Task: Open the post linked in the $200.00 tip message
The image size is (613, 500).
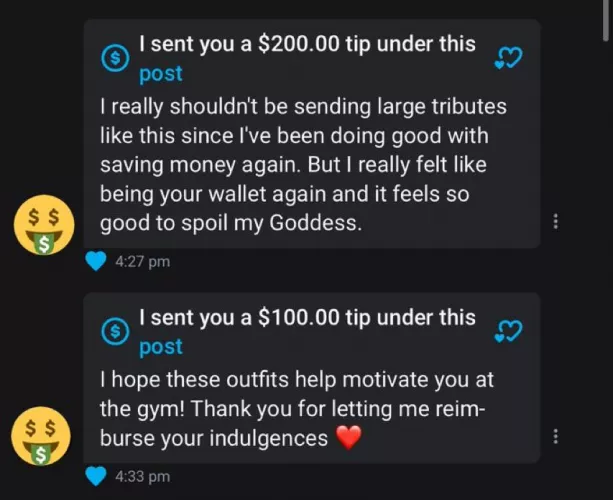Action: (x=161, y=74)
